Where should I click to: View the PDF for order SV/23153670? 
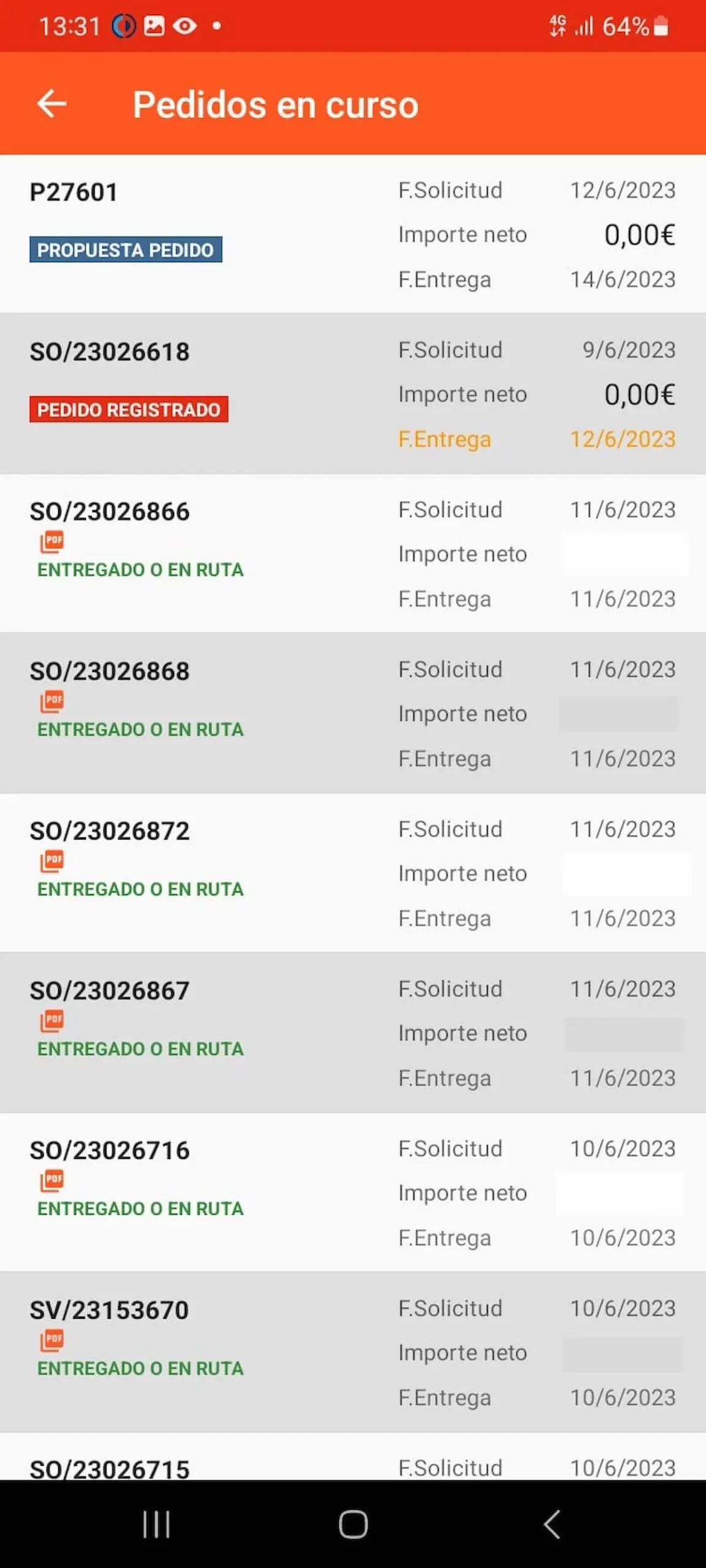pos(53,1340)
